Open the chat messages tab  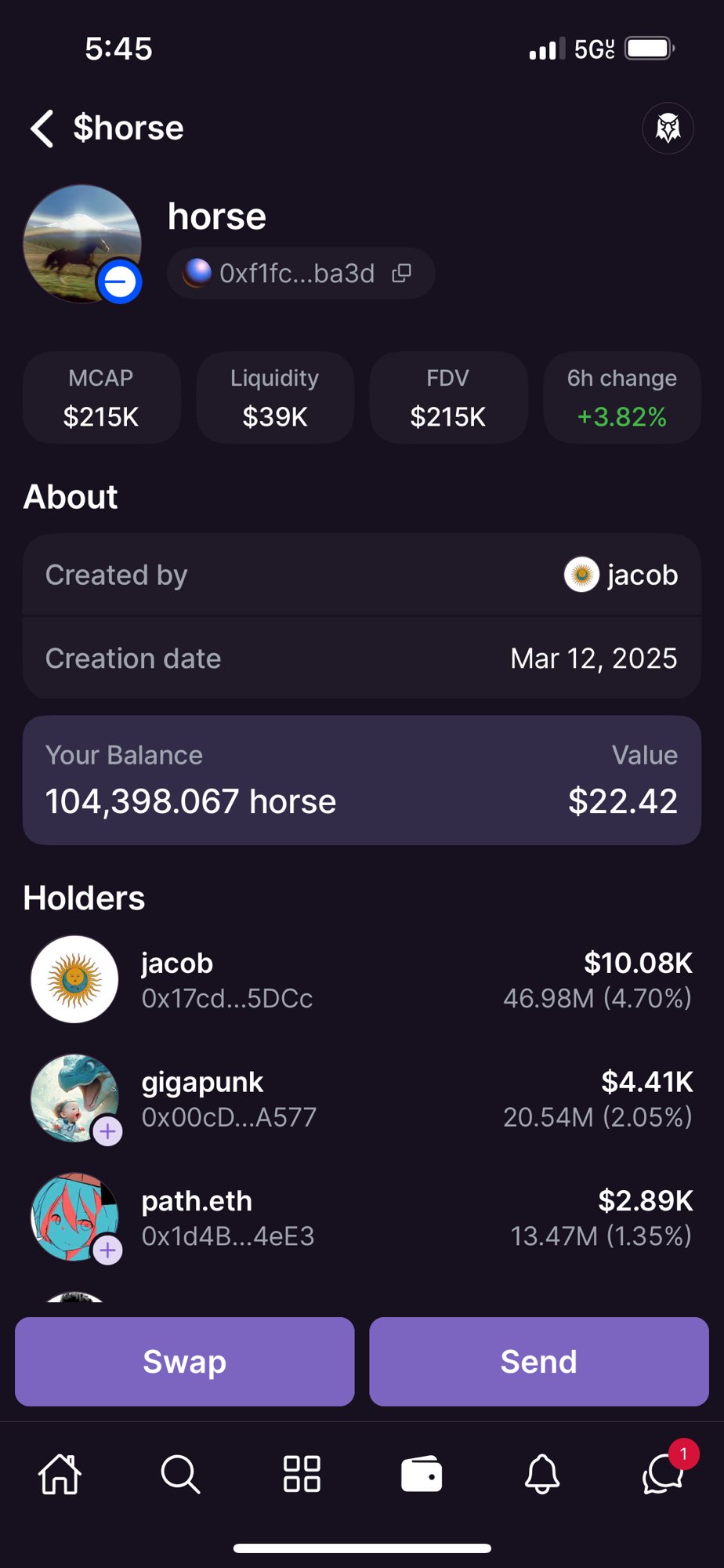tap(663, 1475)
